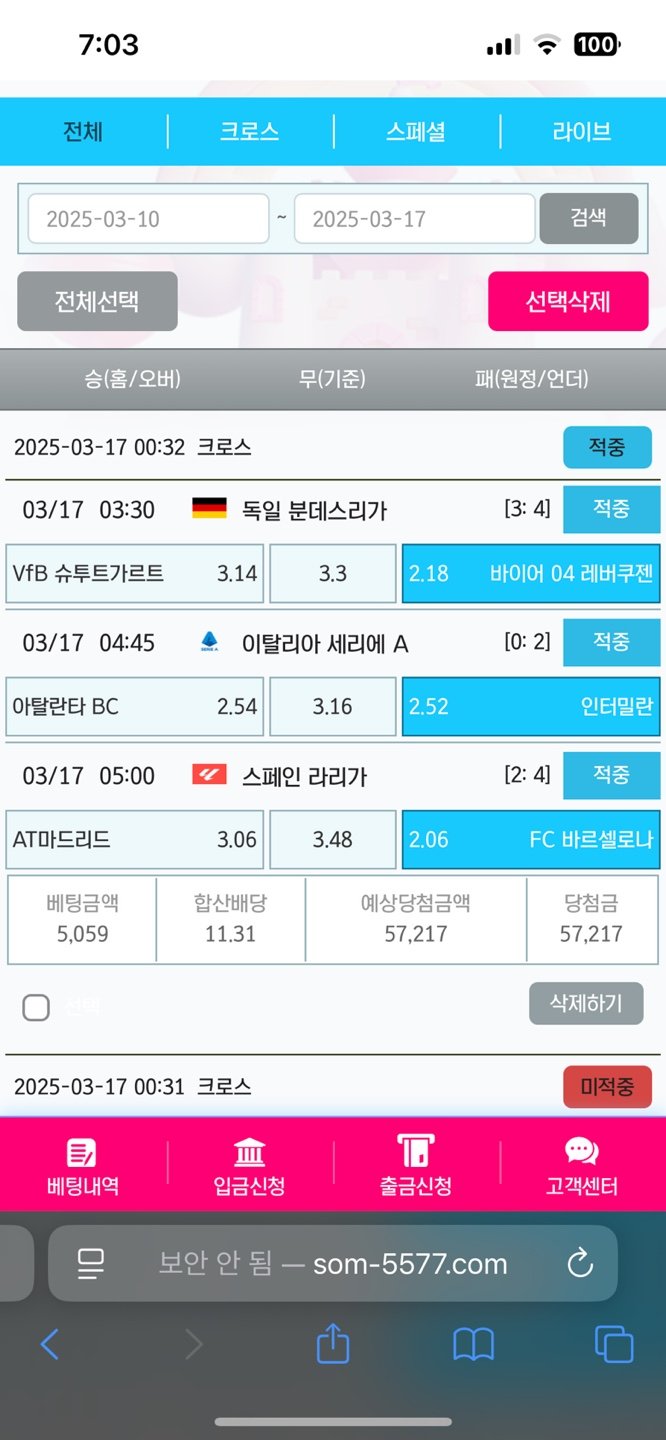Open the 스페셜 tab
This screenshot has height=1440, width=666.
(x=416, y=132)
